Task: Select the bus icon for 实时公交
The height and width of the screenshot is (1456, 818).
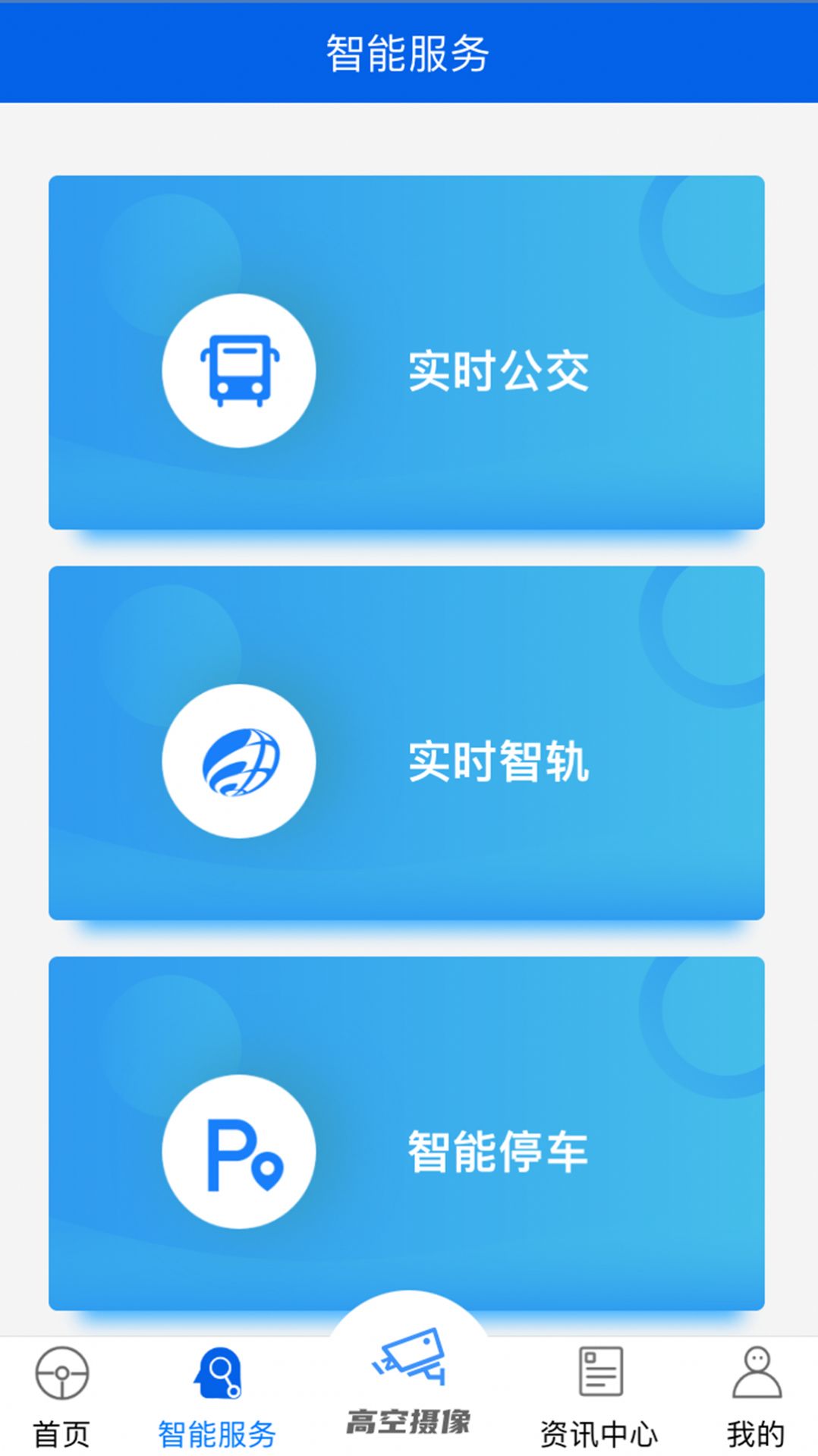Action: point(239,370)
